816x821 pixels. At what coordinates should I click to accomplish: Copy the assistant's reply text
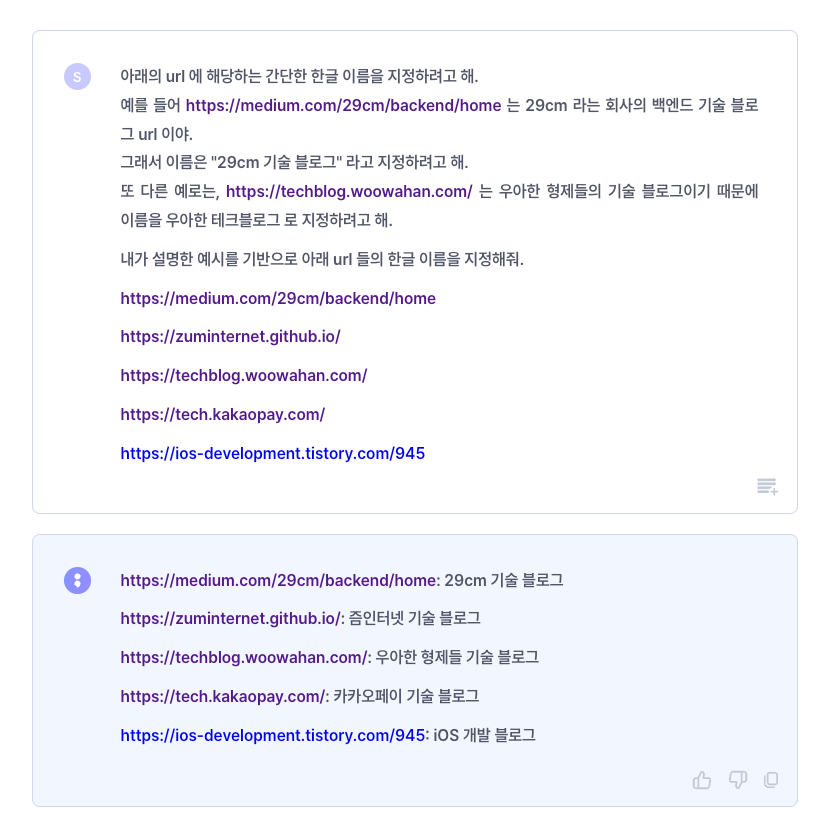tap(771, 780)
